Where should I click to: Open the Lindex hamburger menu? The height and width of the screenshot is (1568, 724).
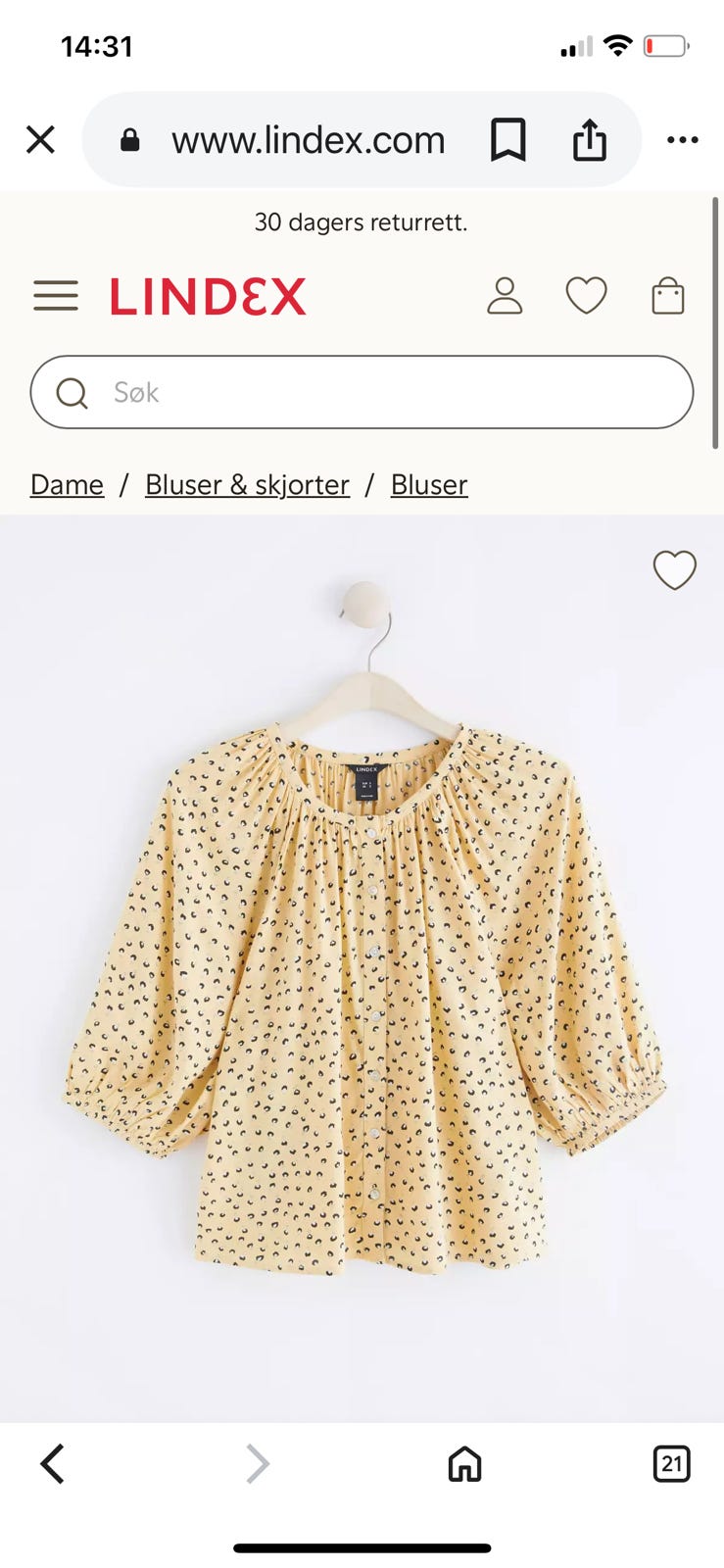pos(56,296)
